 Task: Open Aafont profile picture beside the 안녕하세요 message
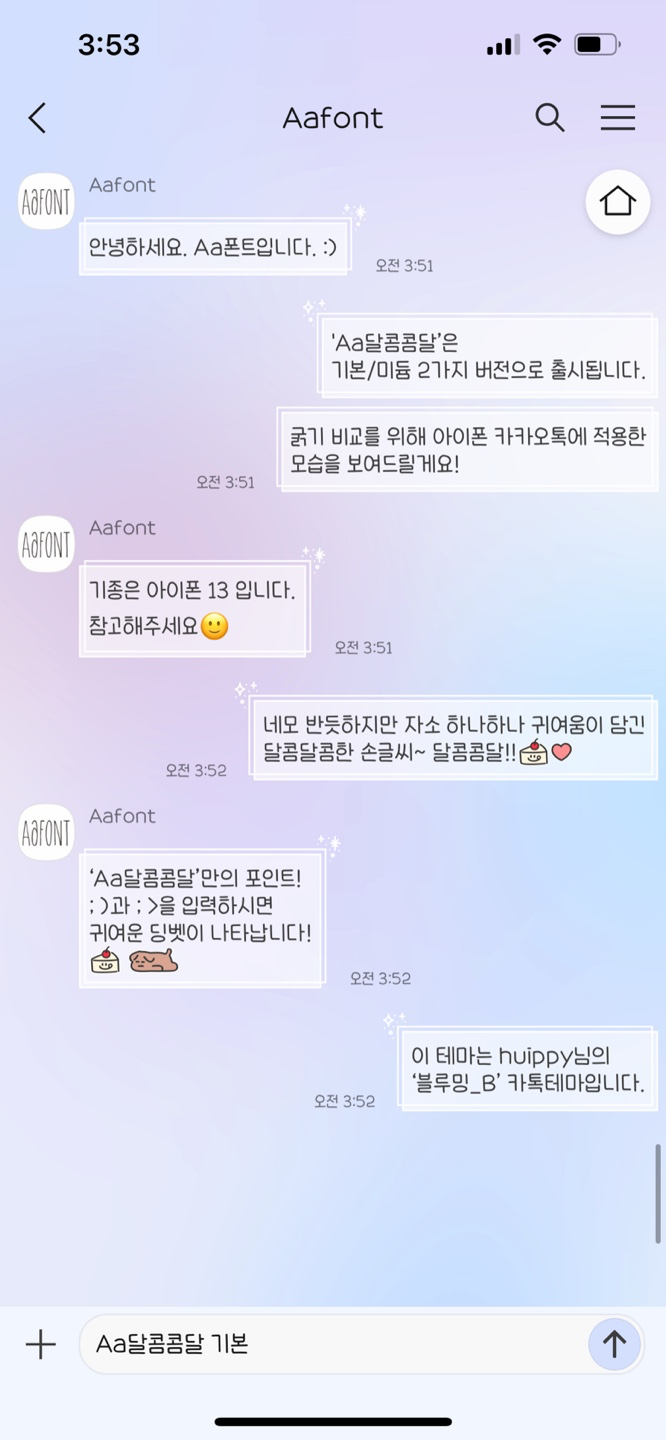(x=47, y=202)
